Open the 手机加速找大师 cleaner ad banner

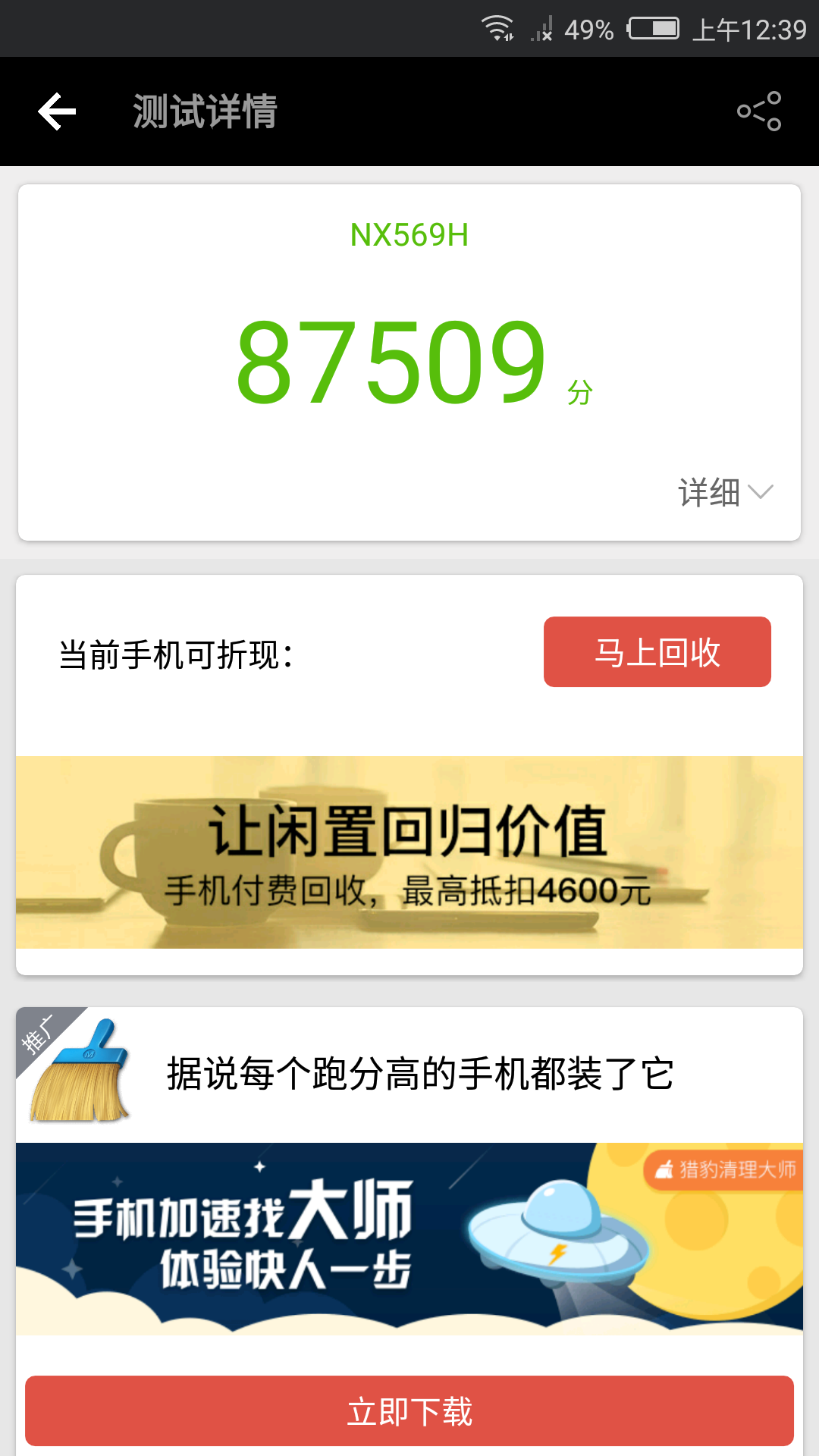tap(409, 1238)
